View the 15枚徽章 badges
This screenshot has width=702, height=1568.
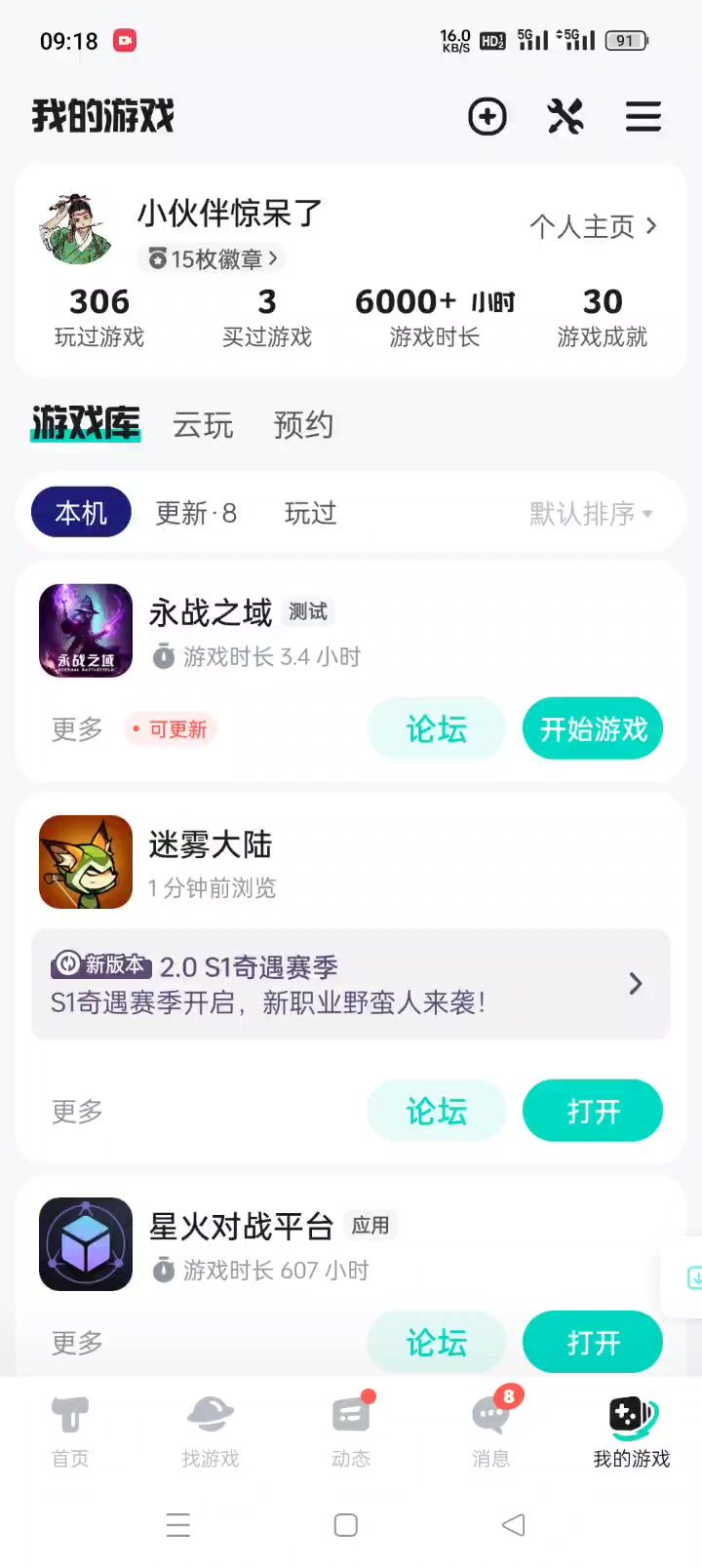(x=213, y=258)
